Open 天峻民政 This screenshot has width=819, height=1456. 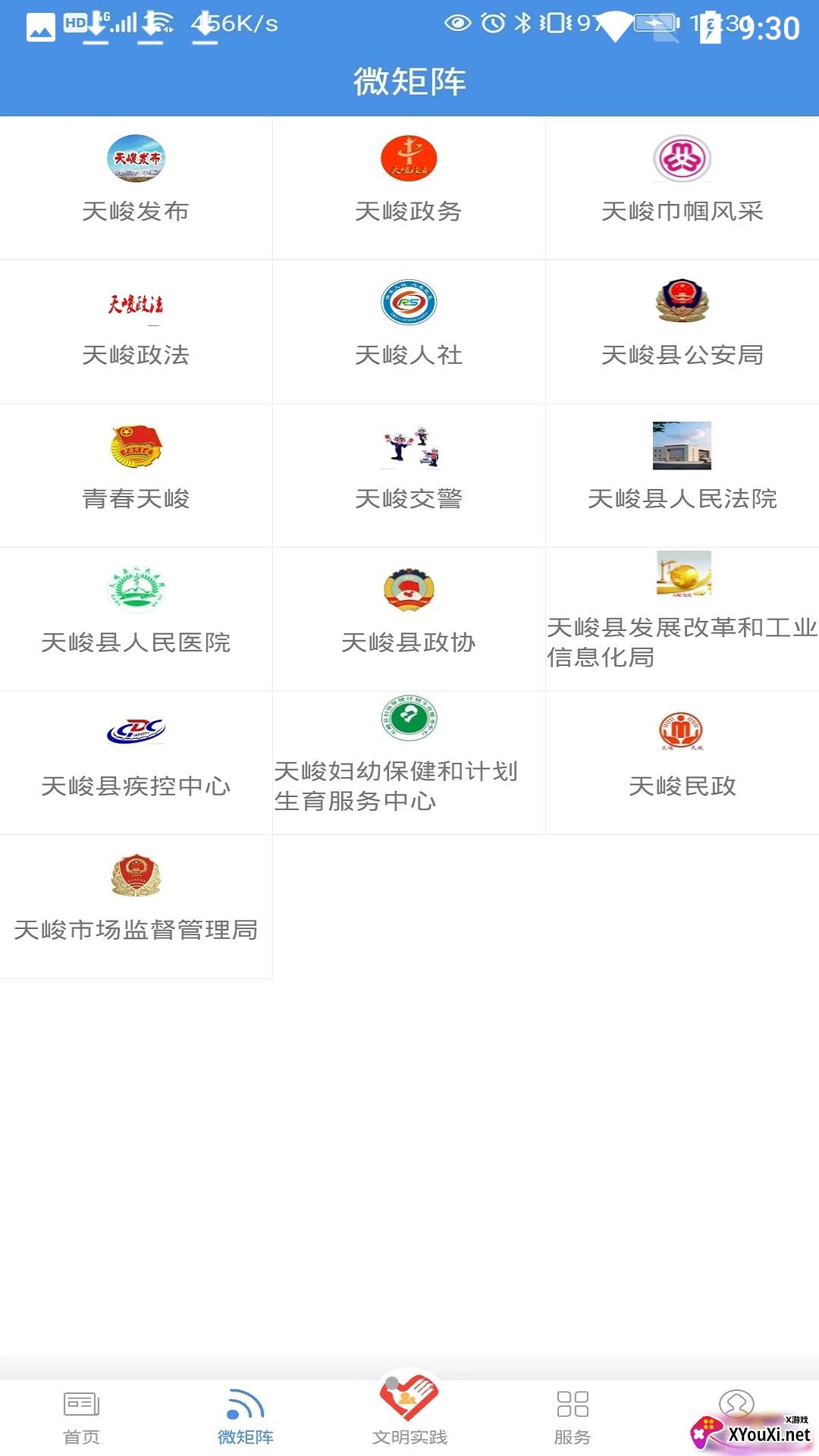coord(682,762)
